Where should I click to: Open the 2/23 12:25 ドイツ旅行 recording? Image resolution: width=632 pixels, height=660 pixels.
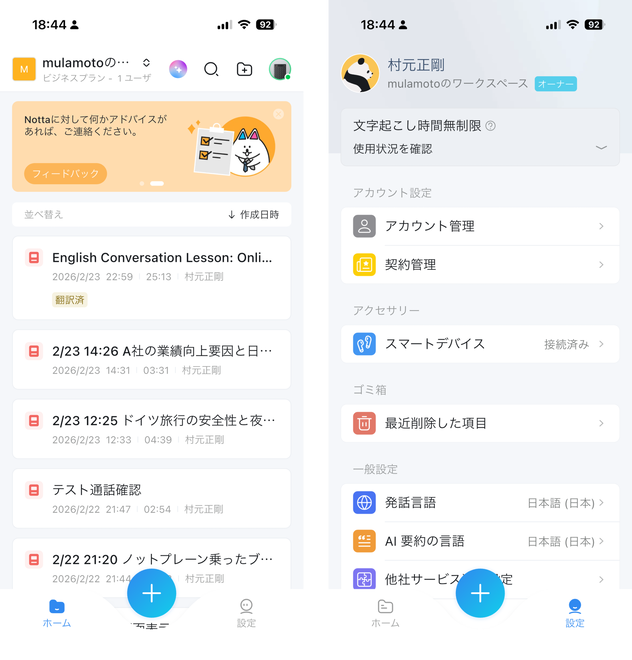point(152,429)
